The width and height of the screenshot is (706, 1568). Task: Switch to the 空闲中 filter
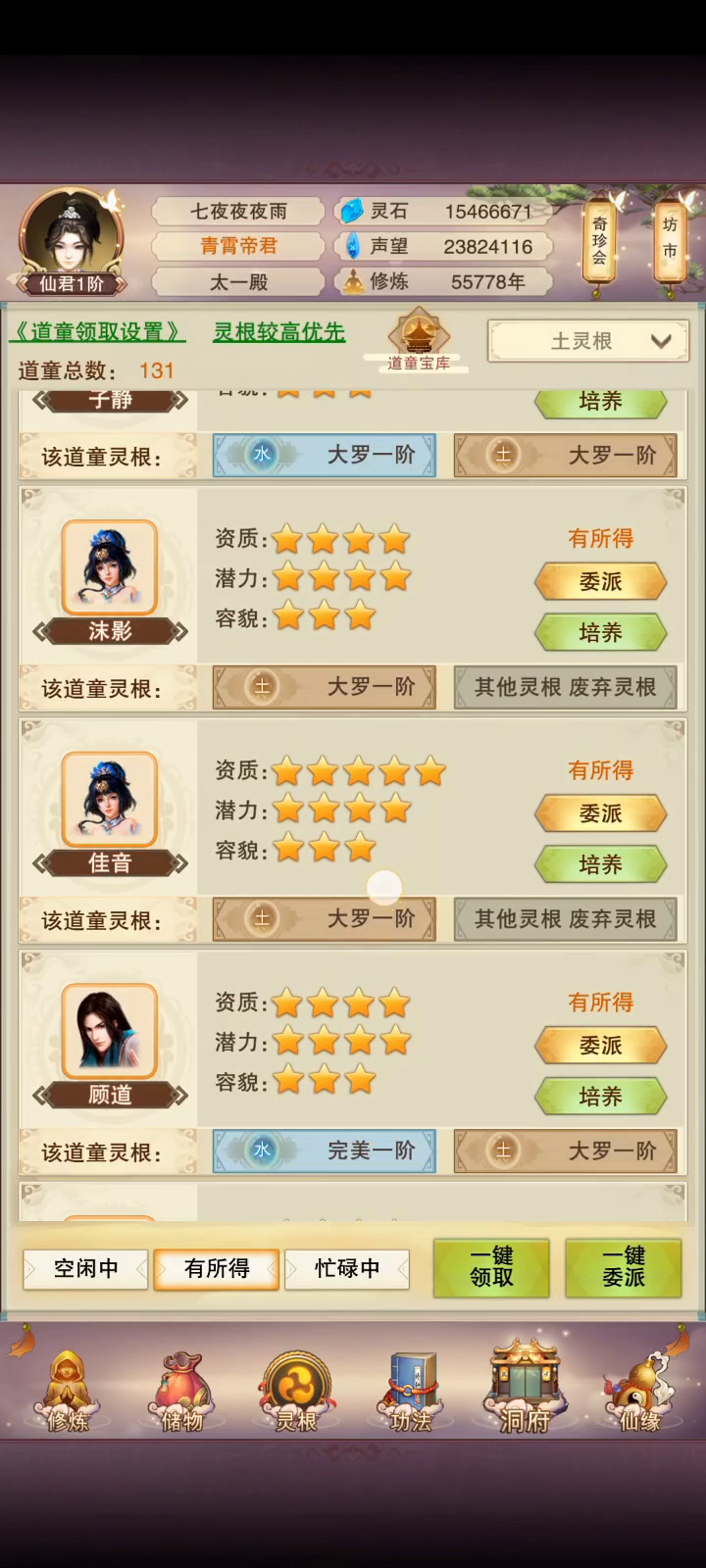(x=86, y=1269)
